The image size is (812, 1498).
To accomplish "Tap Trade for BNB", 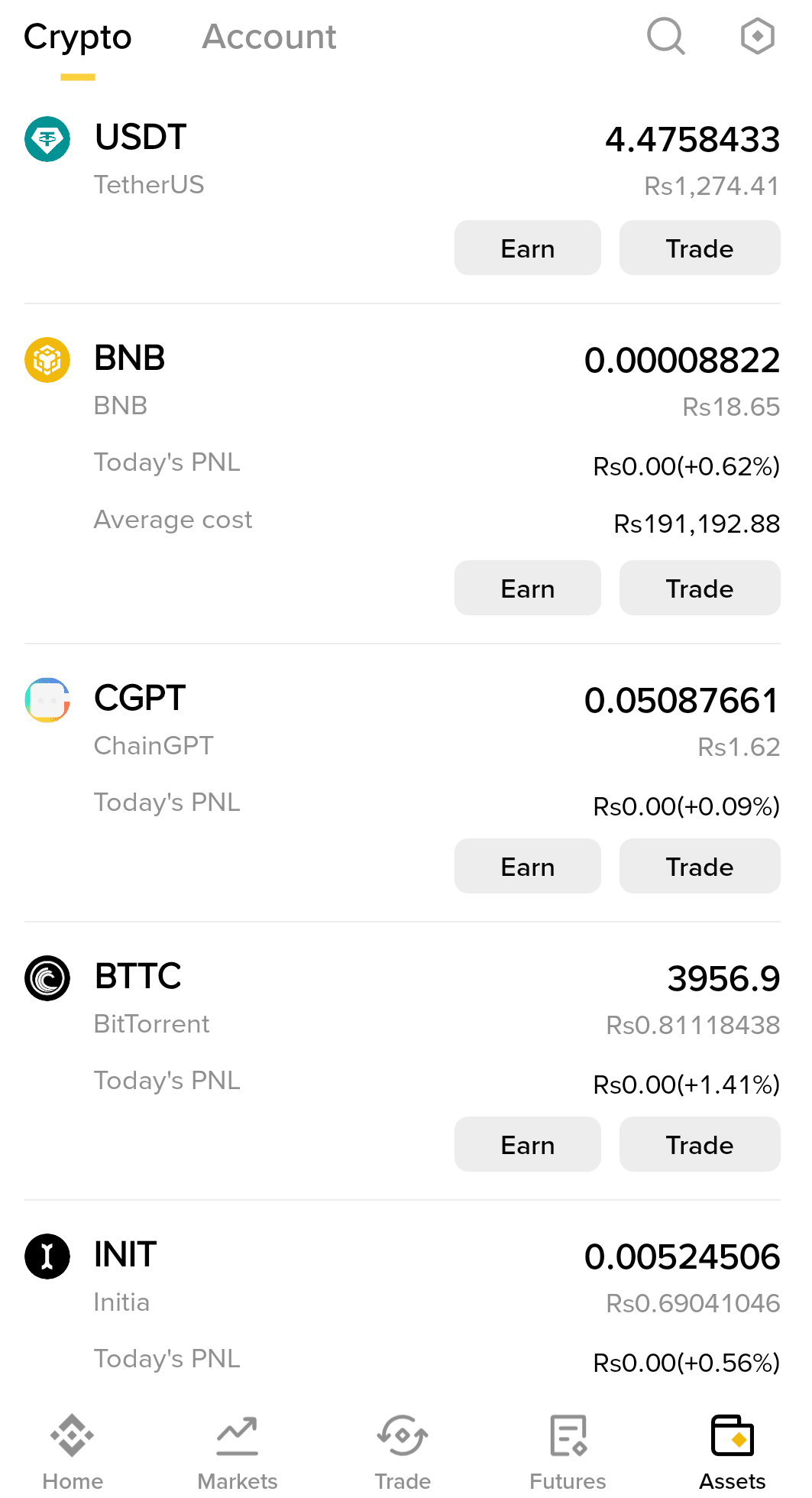I will click(x=700, y=588).
